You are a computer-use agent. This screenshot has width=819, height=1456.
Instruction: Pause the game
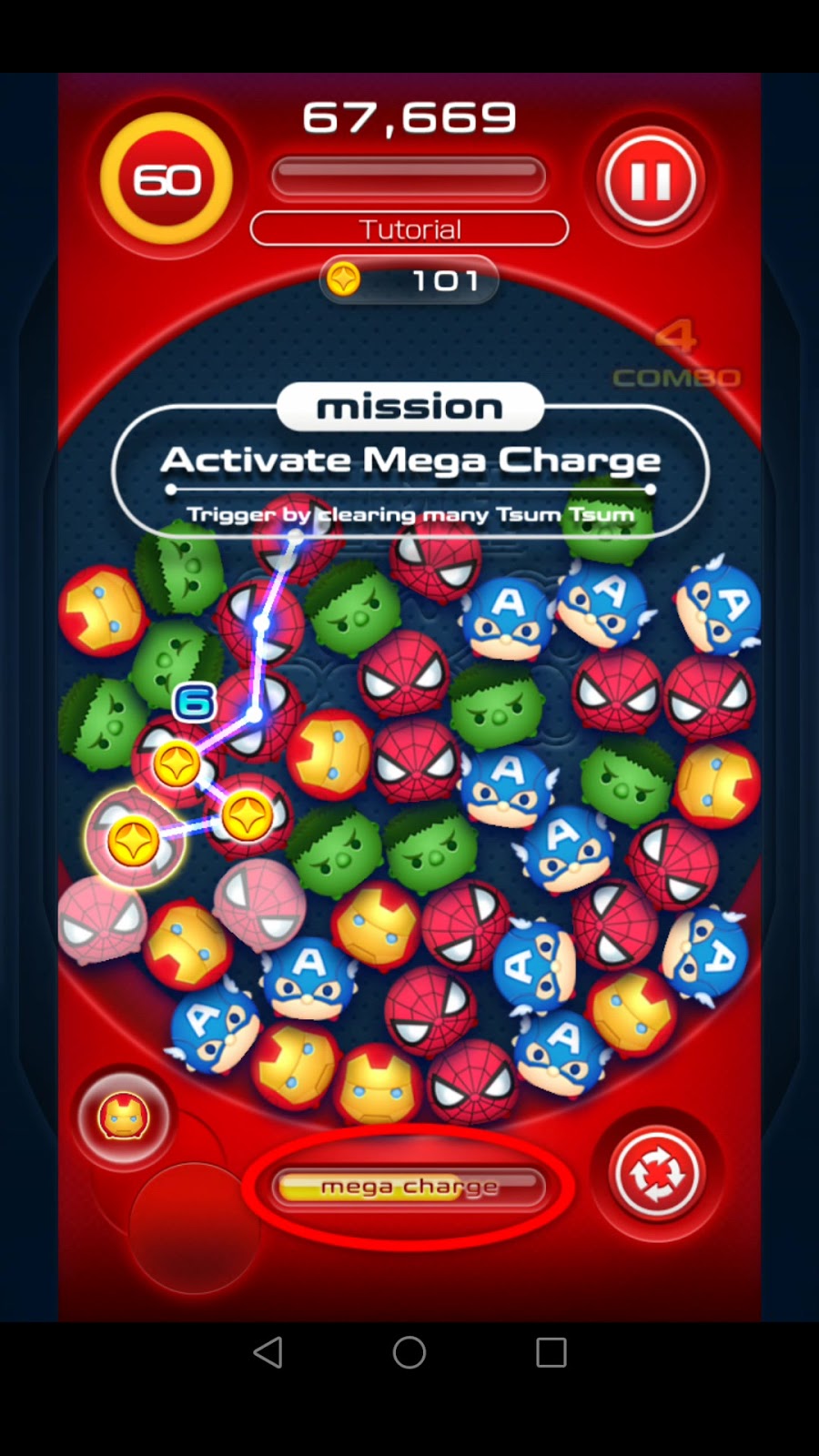pos(651,180)
